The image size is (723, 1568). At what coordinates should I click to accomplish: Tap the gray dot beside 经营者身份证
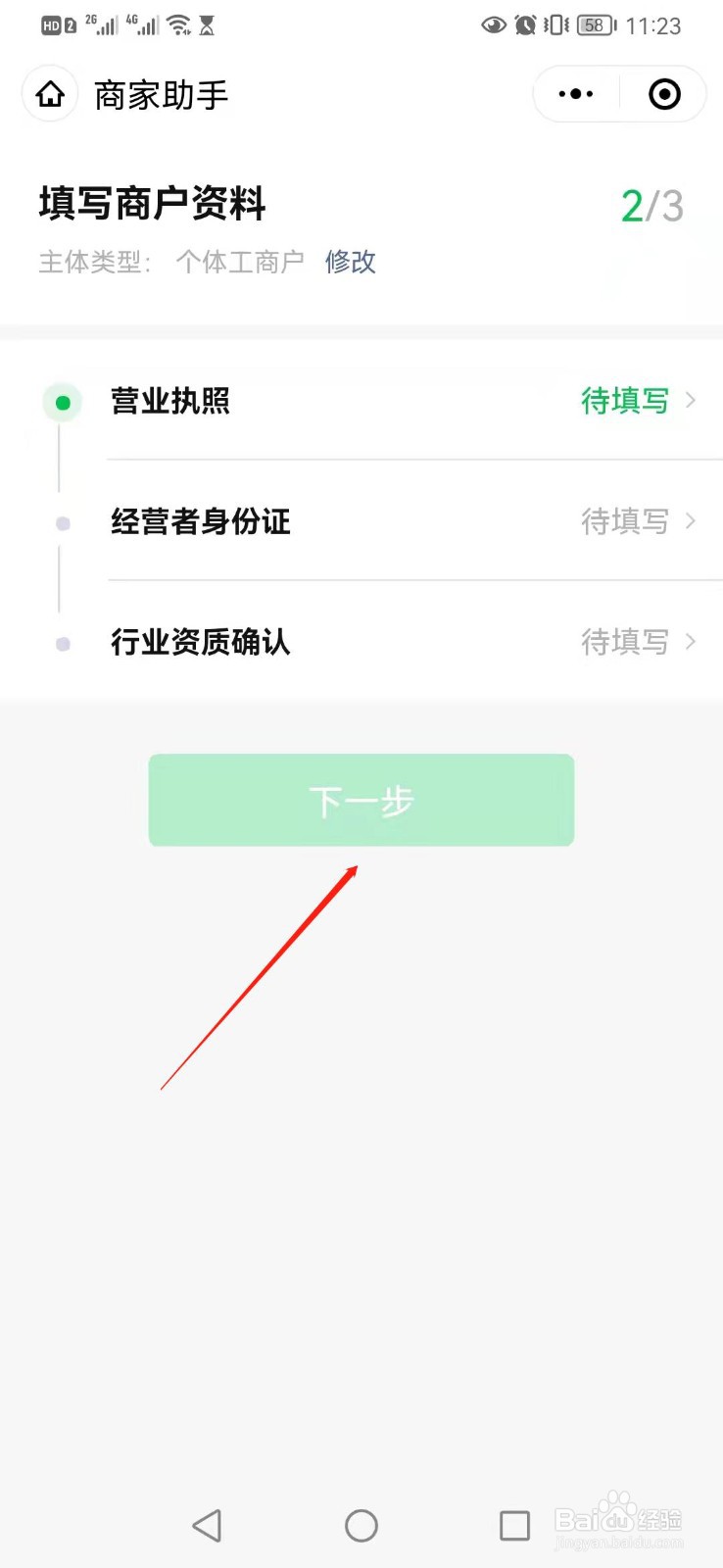click(62, 522)
